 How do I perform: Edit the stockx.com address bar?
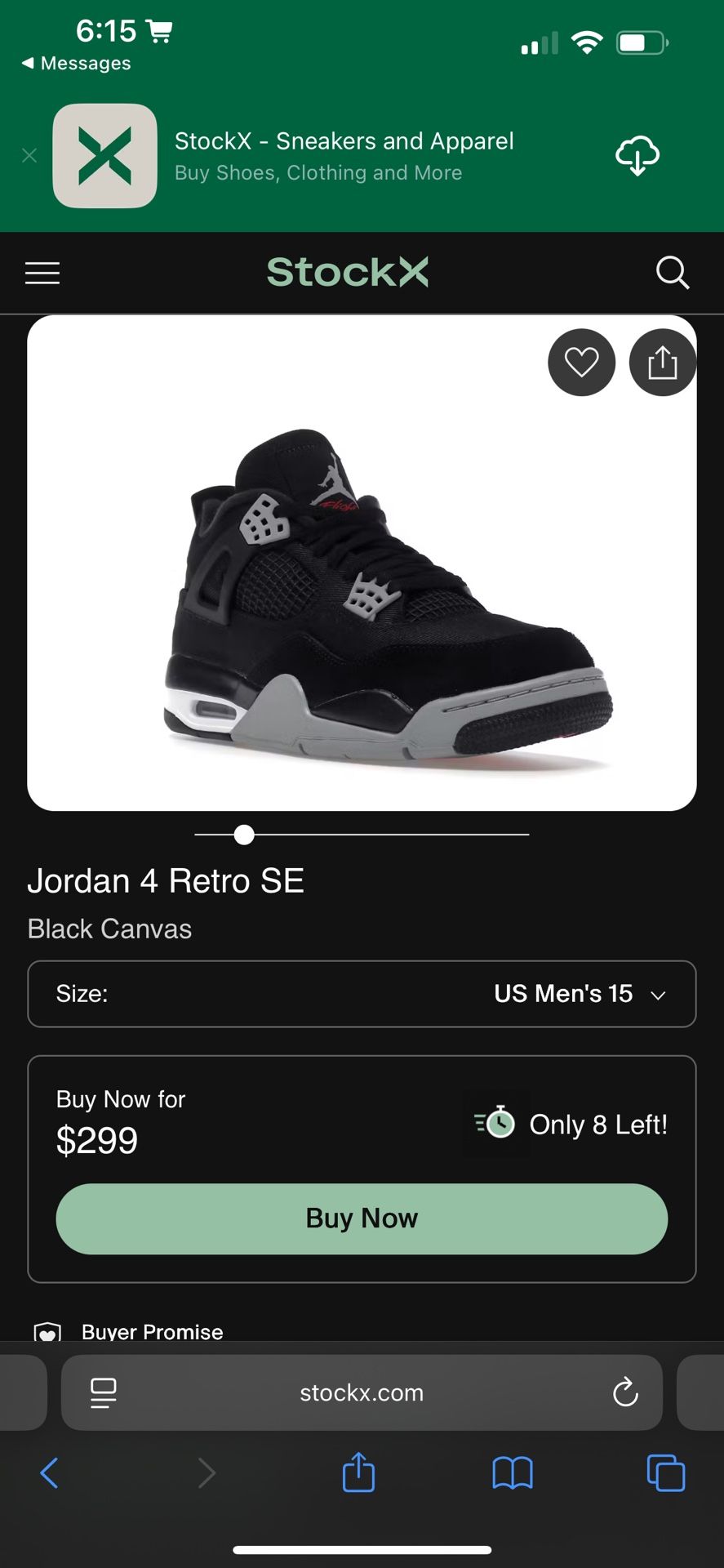[362, 1392]
